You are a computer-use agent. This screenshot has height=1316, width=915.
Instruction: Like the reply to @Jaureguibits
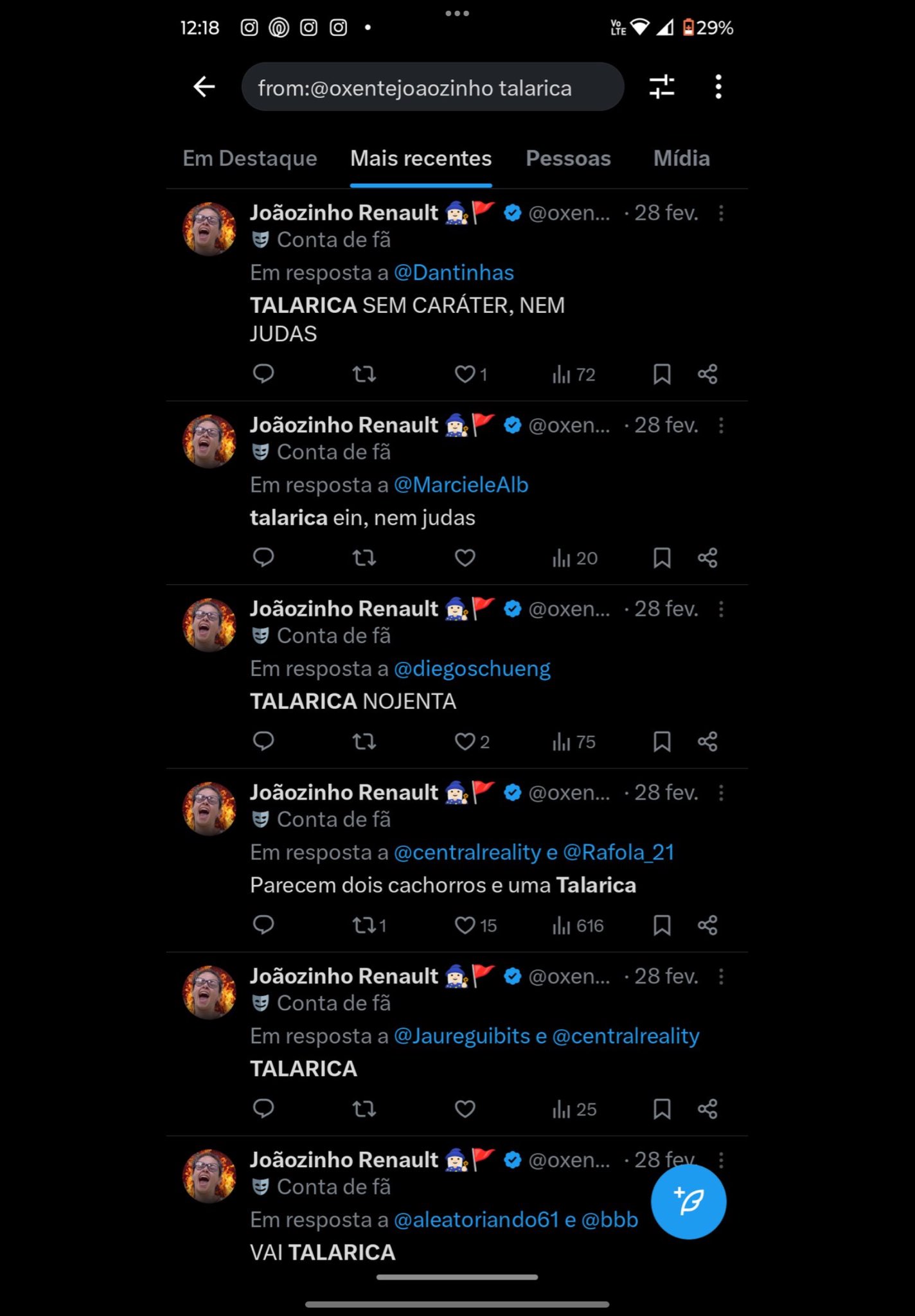465,1109
